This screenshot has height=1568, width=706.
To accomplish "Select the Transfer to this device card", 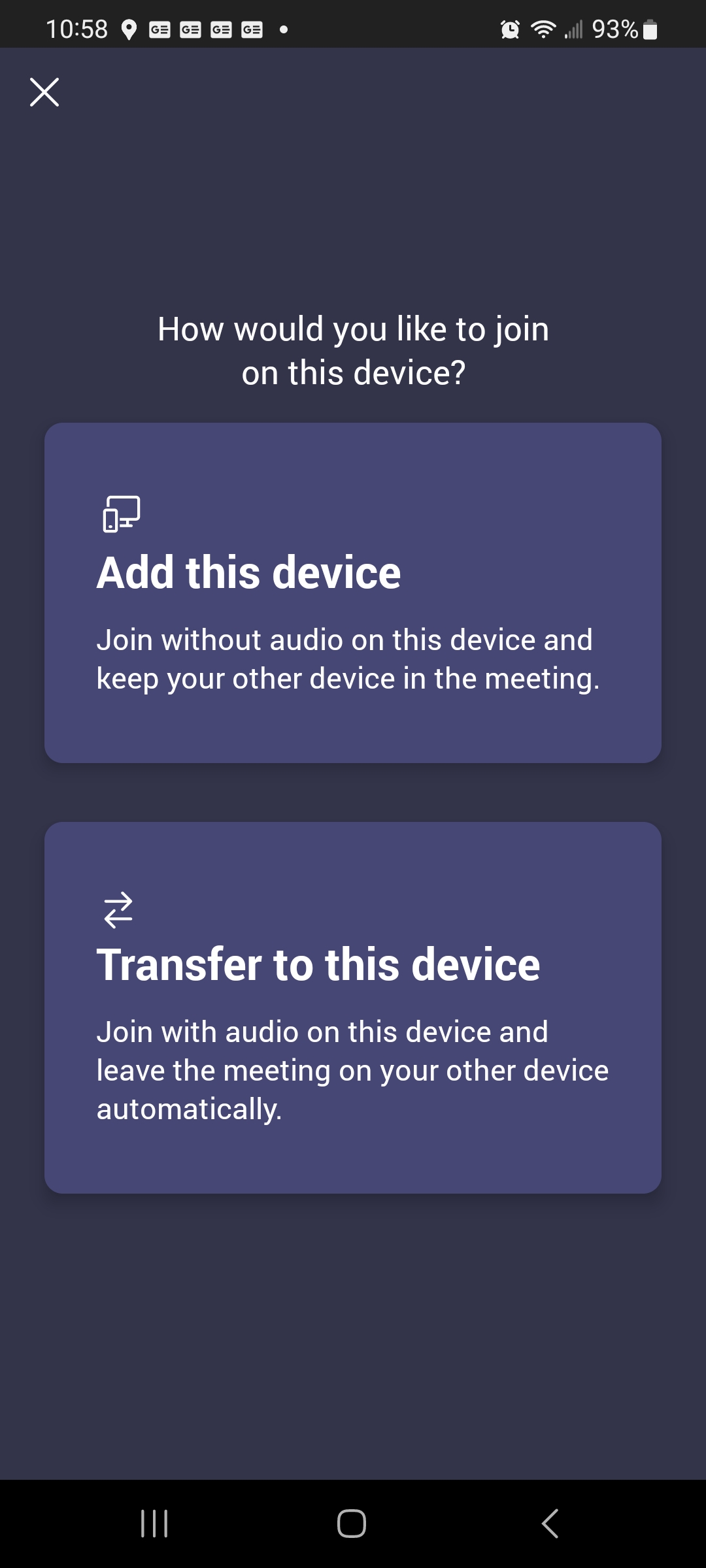I will (353, 1007).
